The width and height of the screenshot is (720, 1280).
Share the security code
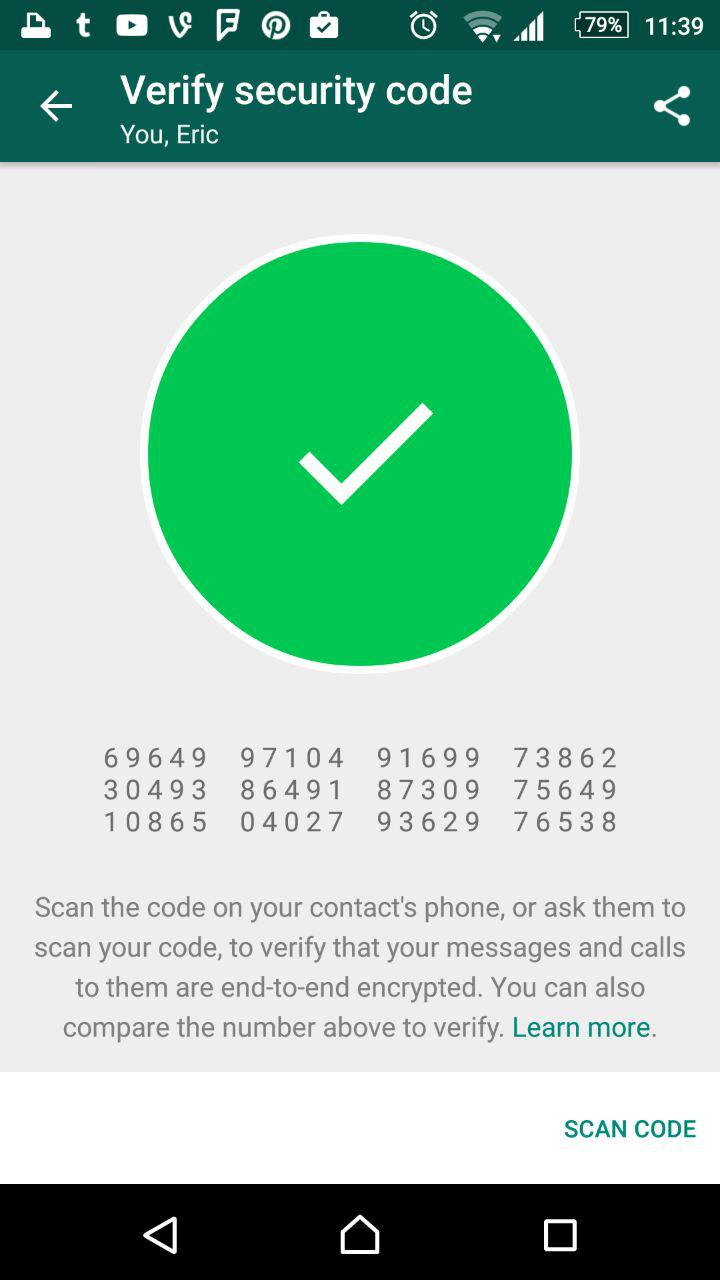672,106
